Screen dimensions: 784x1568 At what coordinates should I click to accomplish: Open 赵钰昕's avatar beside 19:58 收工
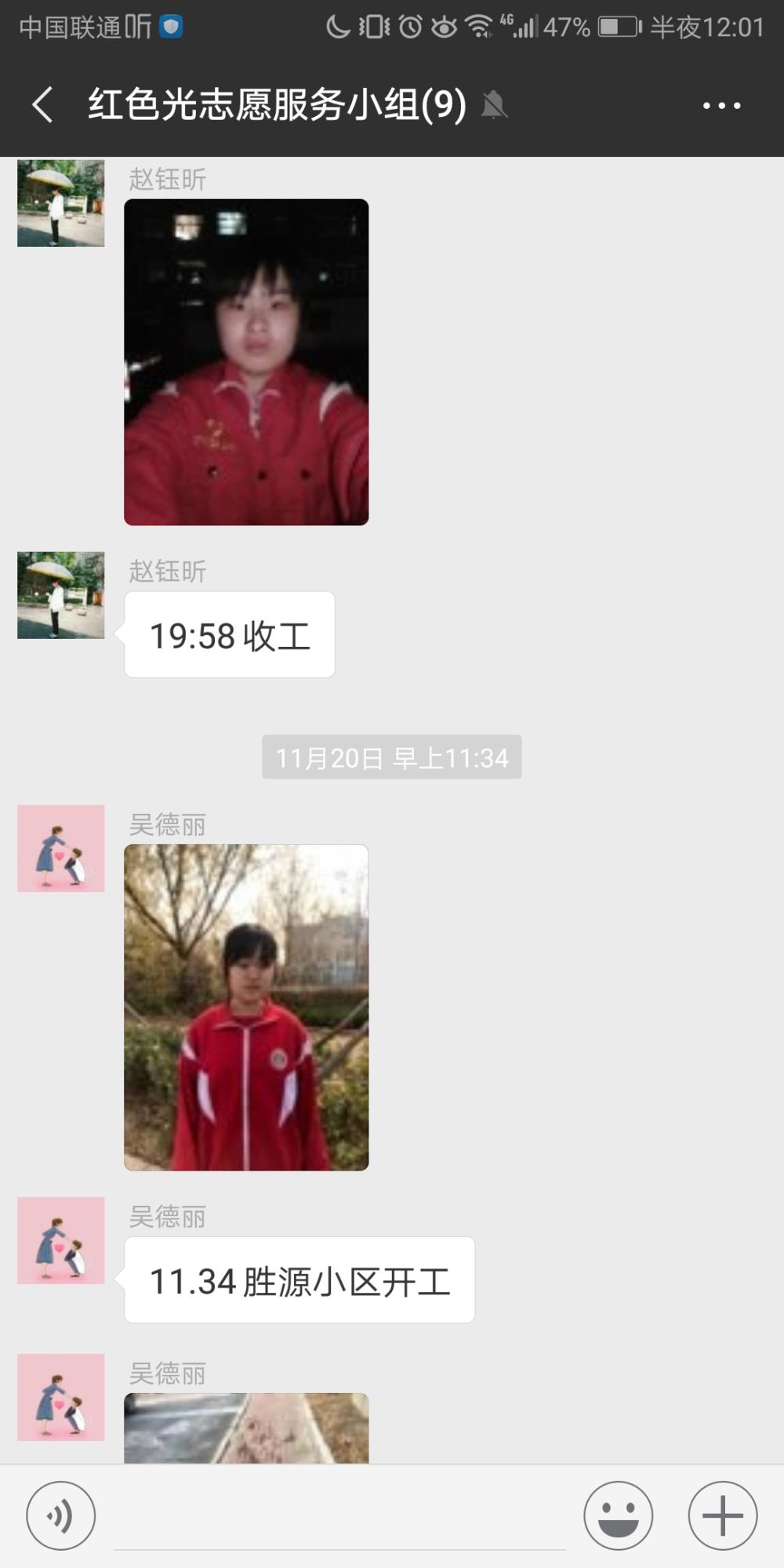point(61,595)
